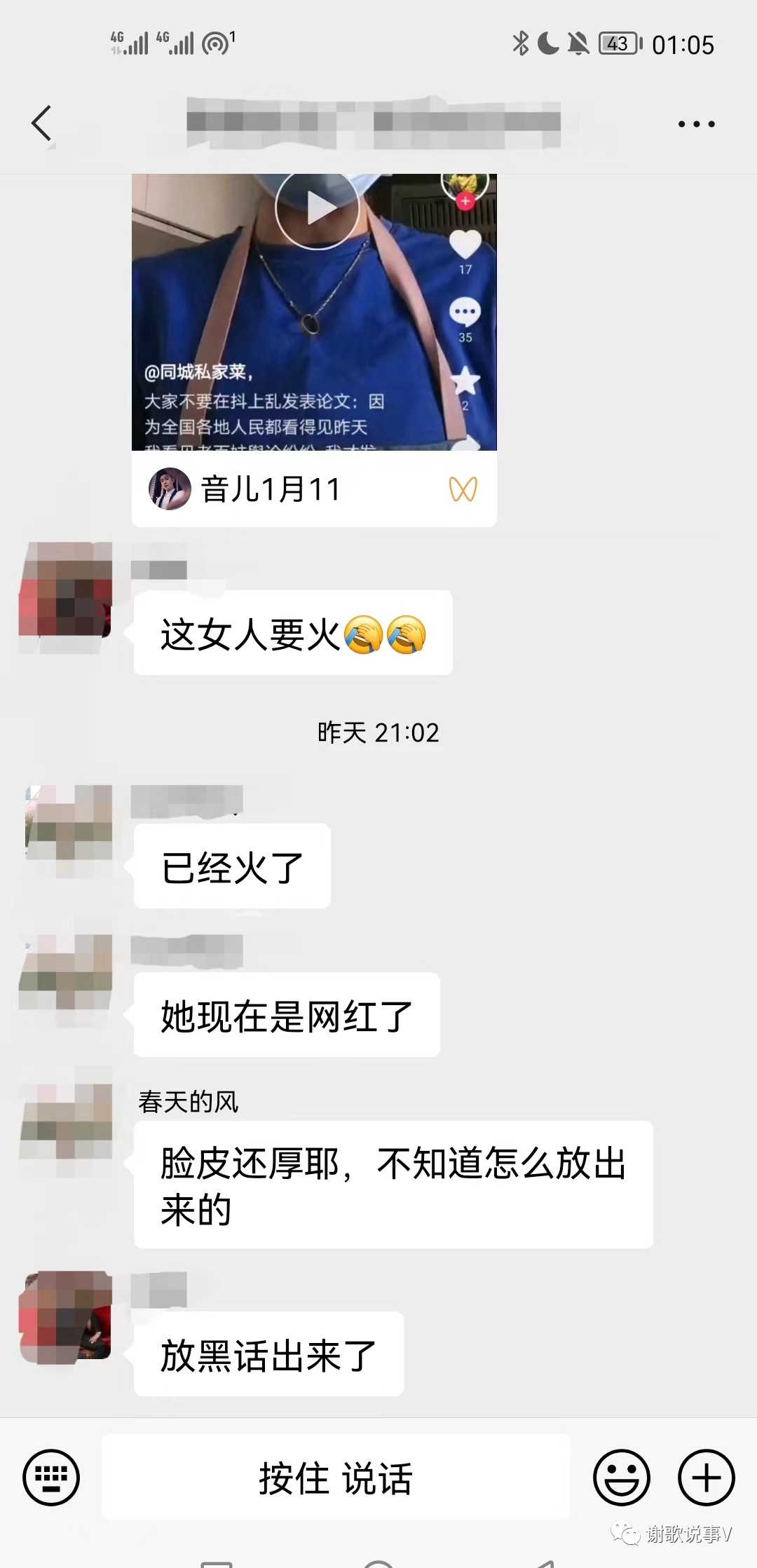Open the plus attachment menu
This screenshot has width=757, height=1568.
[x=706, y=1477]
